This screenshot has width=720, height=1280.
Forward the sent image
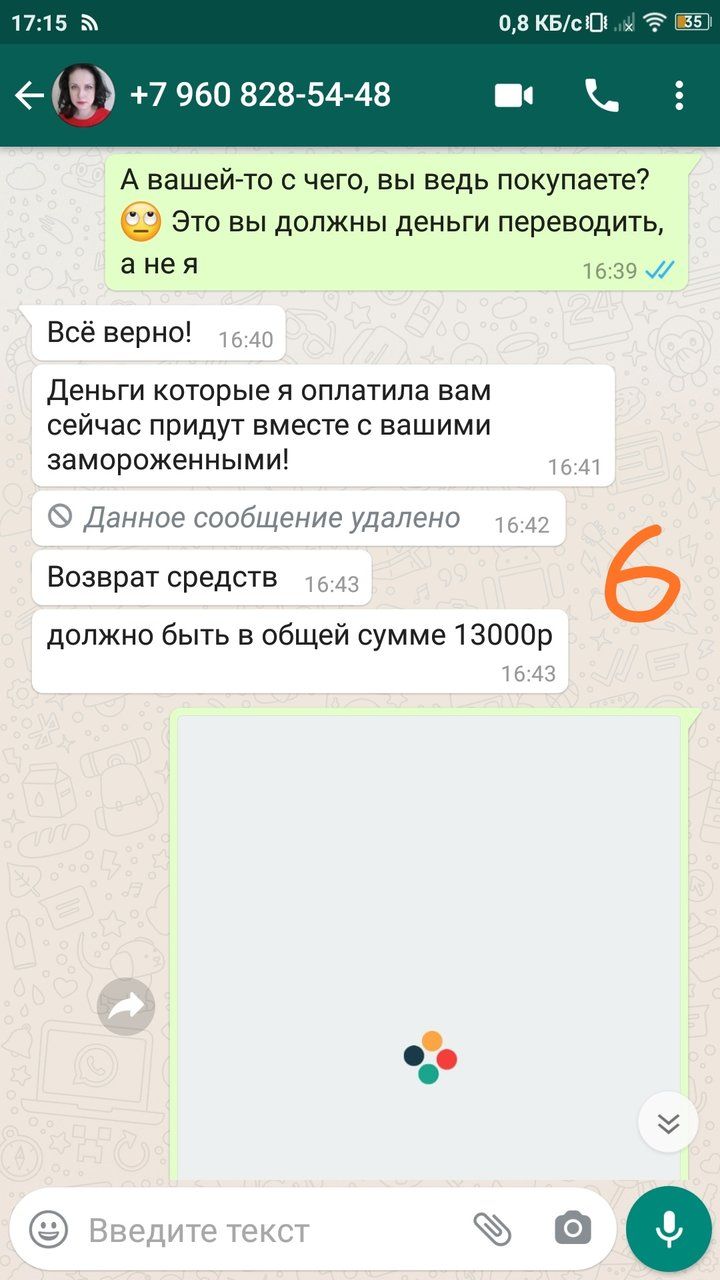tap(126, 1007)
